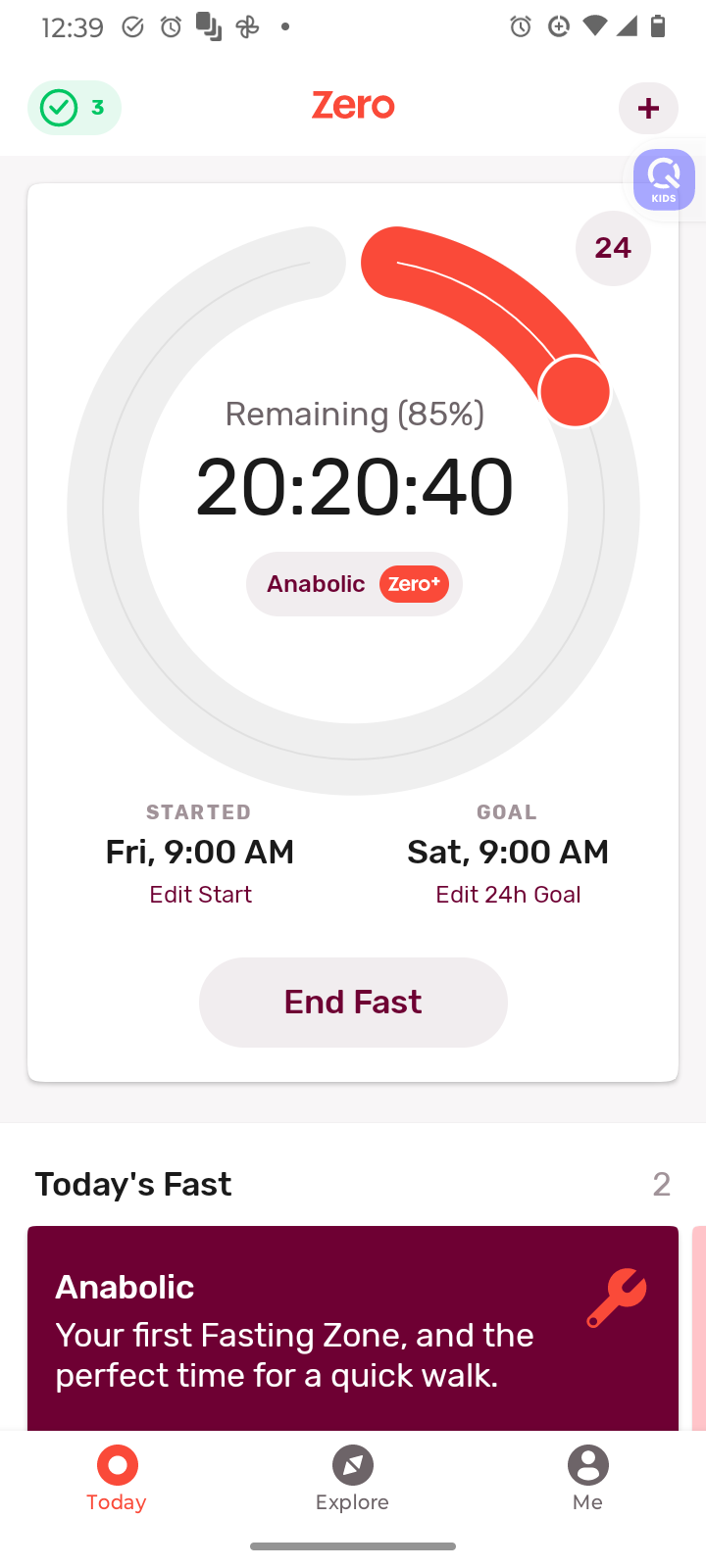706x1568 pixels.
Task: Tap Edit Start link
Action: click(200, 895)
